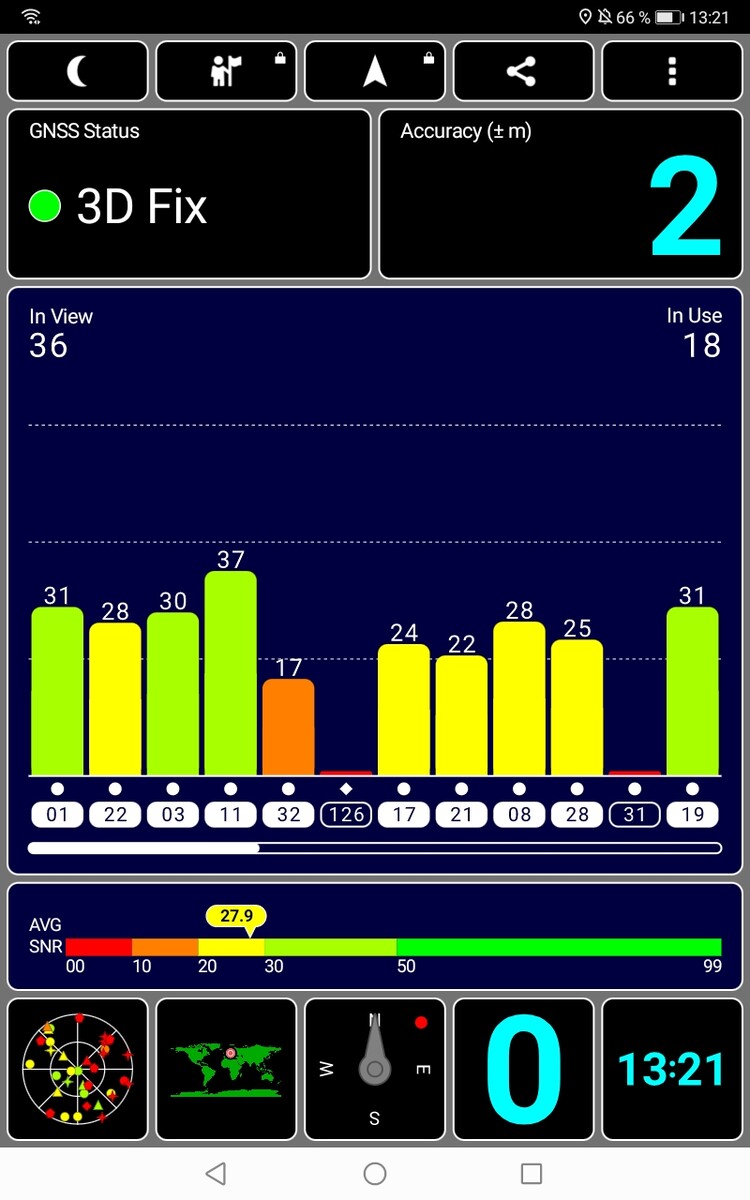Open the Accuracy tile
Image resolution: width=750 pixels, height=1200 pixels.
[x=560, y=194]
